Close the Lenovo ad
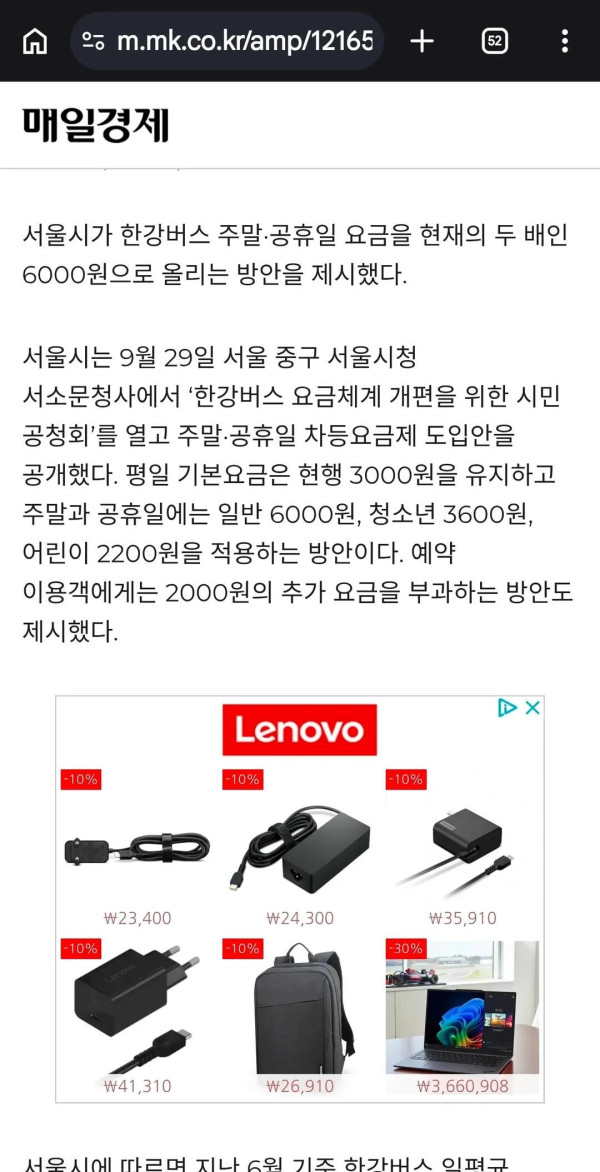600x1172 pixels. (532, 708)
